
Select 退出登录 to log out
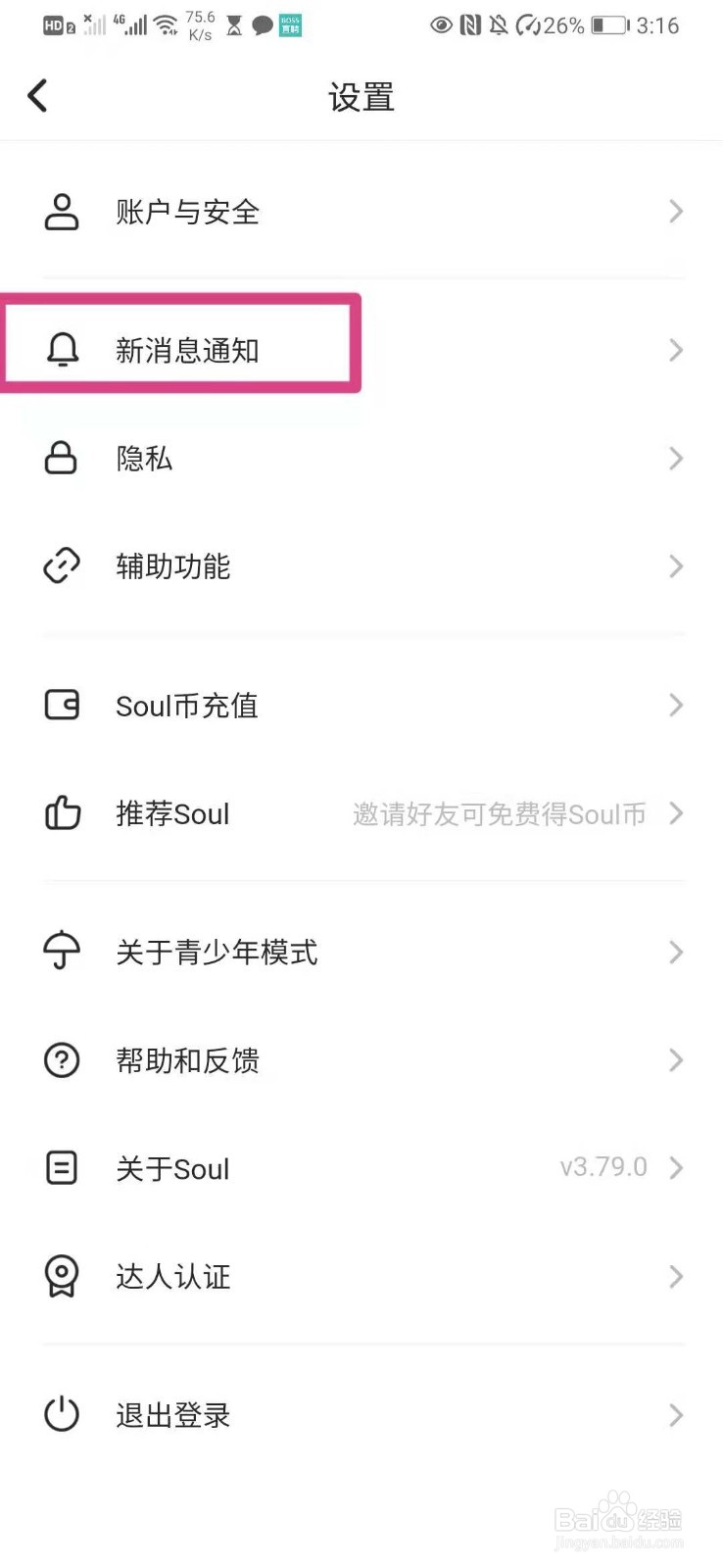(x=361, y=1415)
